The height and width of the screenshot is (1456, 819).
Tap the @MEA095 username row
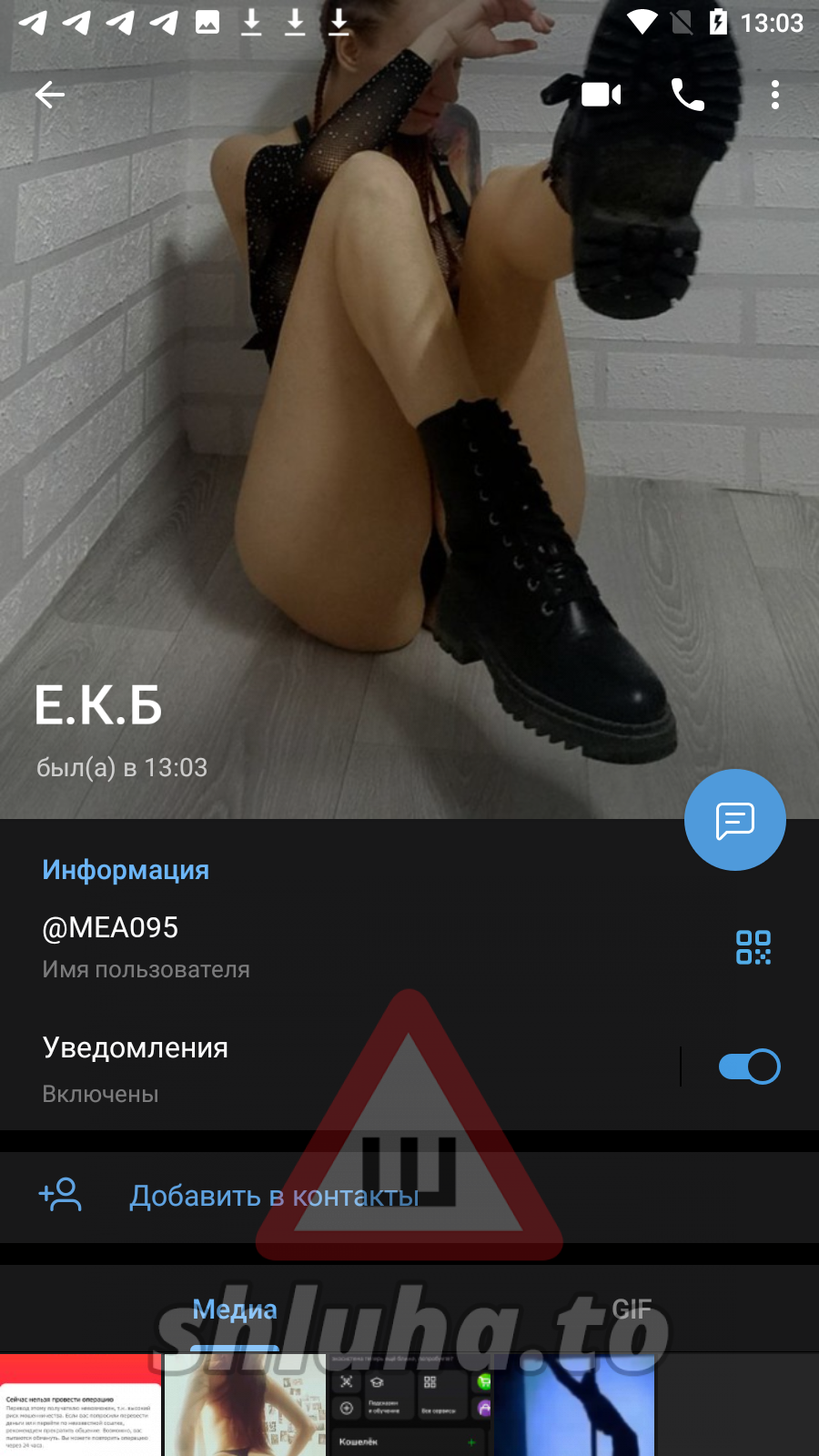tap(273, 946)
